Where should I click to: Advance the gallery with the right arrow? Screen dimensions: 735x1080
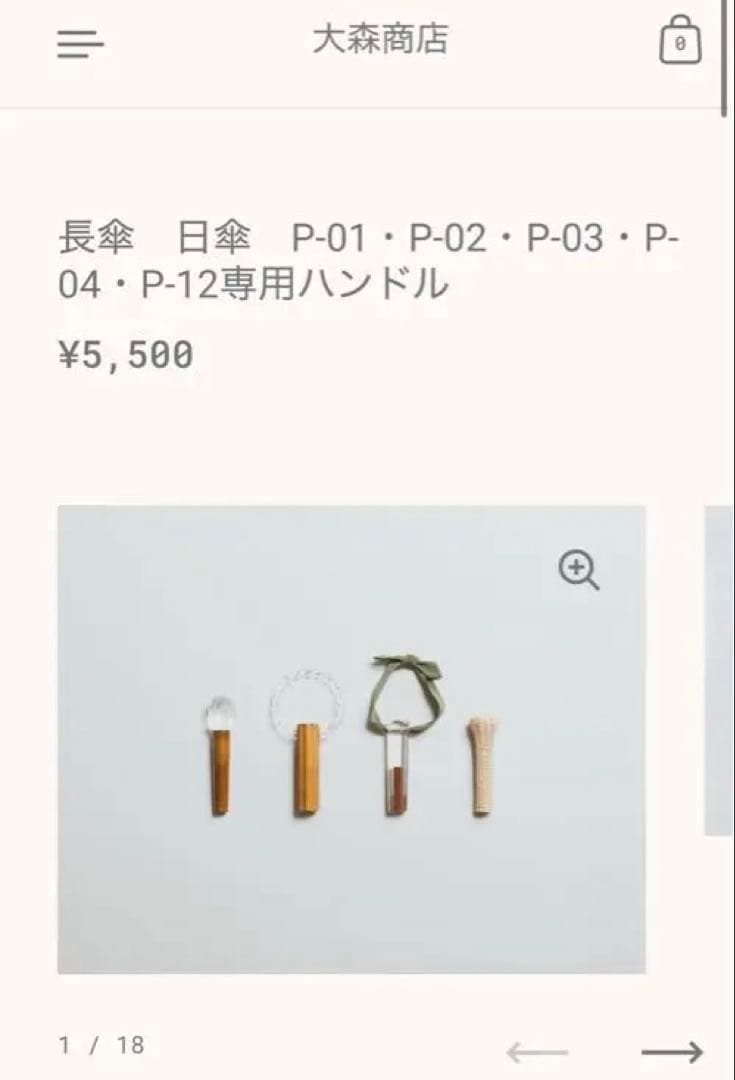pos(669,1050)
